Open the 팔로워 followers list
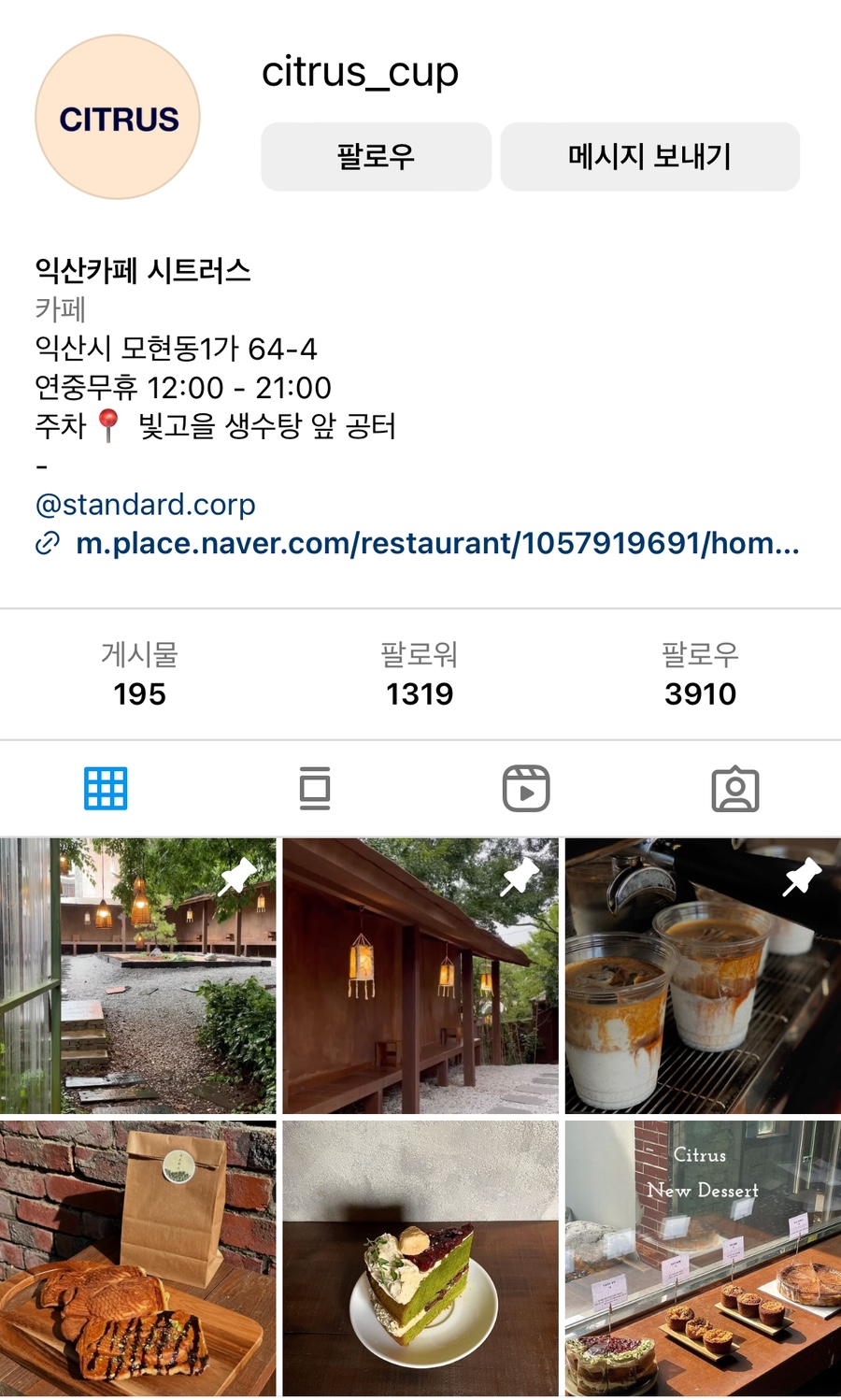Screen dimensions: 841x1400 tap(420, 675)
